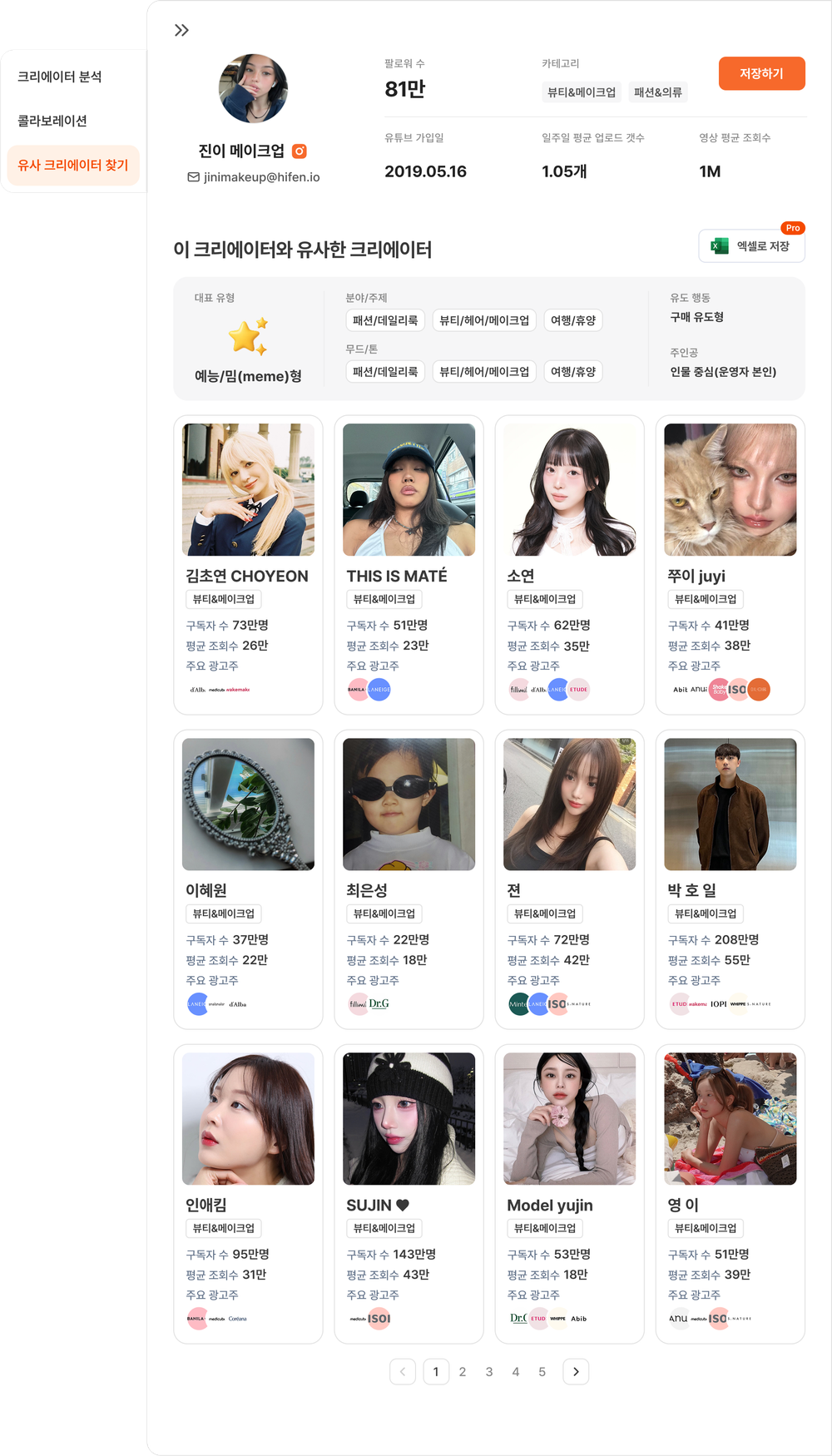View SUJIN creator card
Image resolution: width=832 pixels, height=1456 pixels.
point(409,1193)
